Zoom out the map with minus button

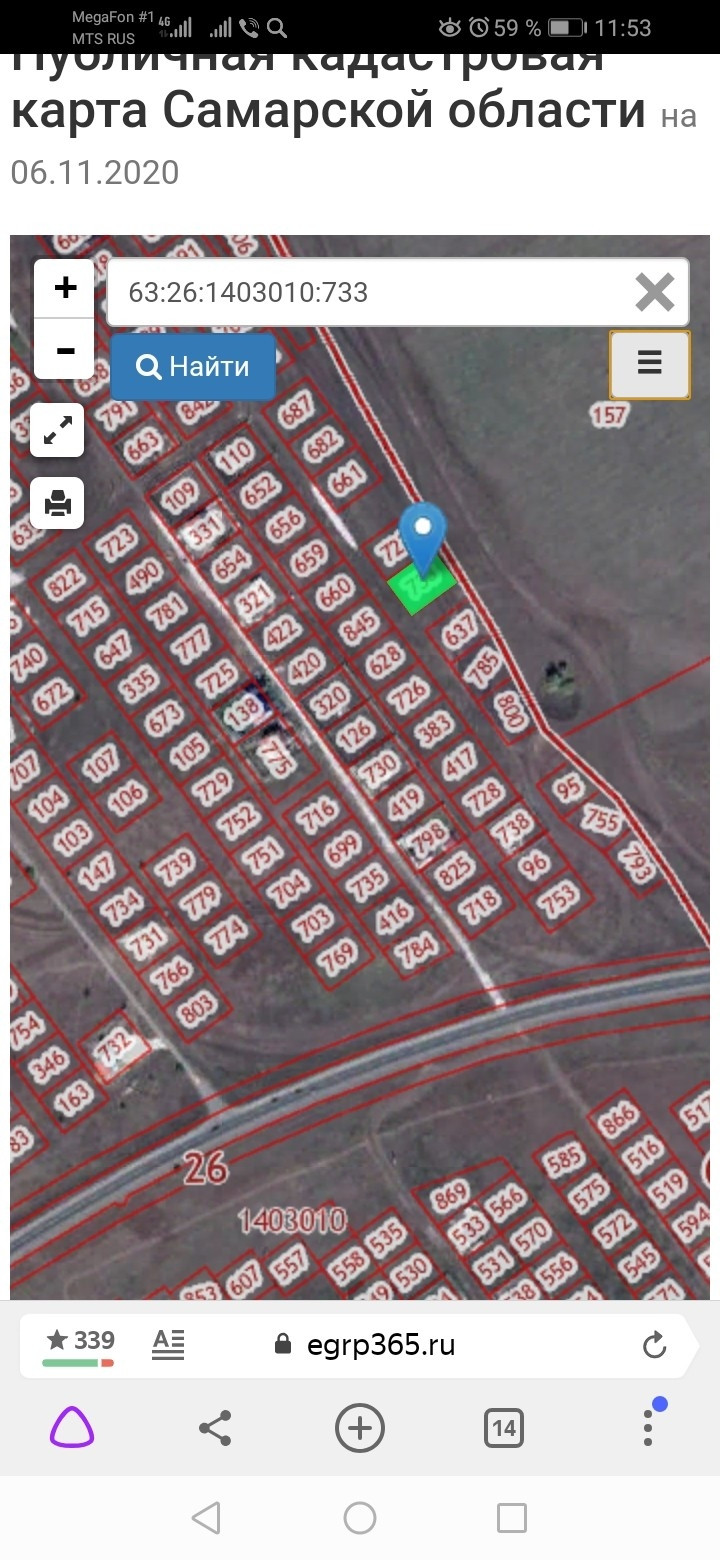click(65, 351)
